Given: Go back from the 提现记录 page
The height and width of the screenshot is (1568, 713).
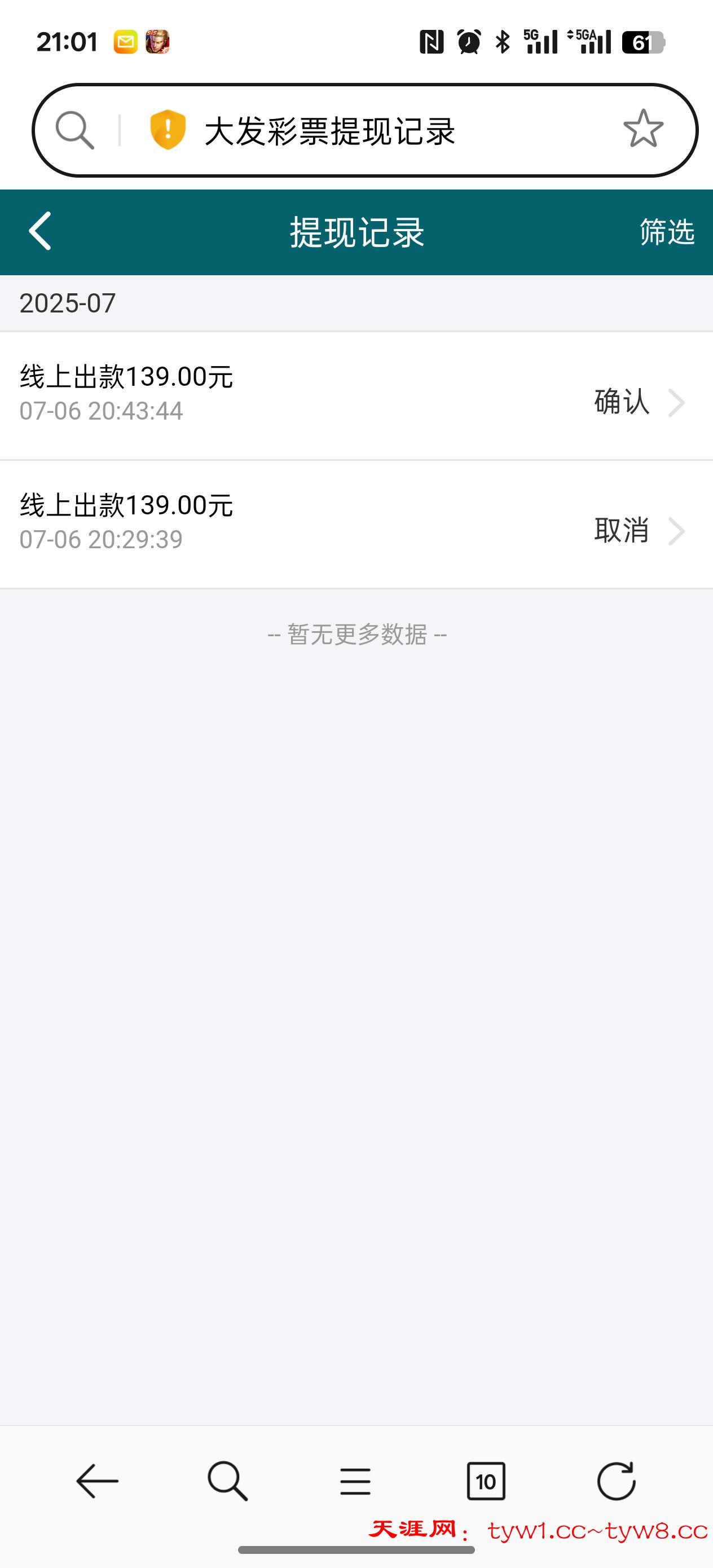Looking at the screenshot, I should tap(40, 231).
